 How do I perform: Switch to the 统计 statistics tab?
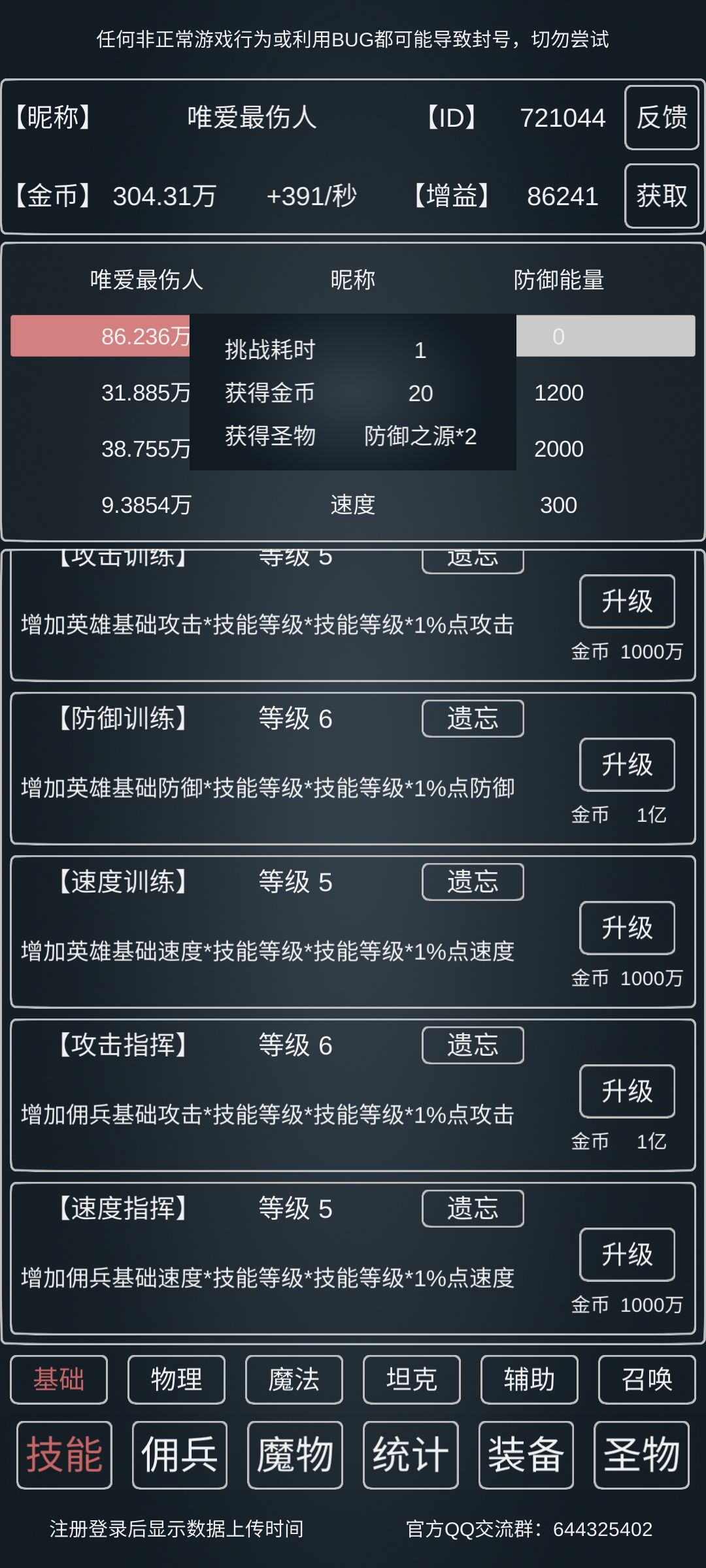click(x=411, y=1455)
